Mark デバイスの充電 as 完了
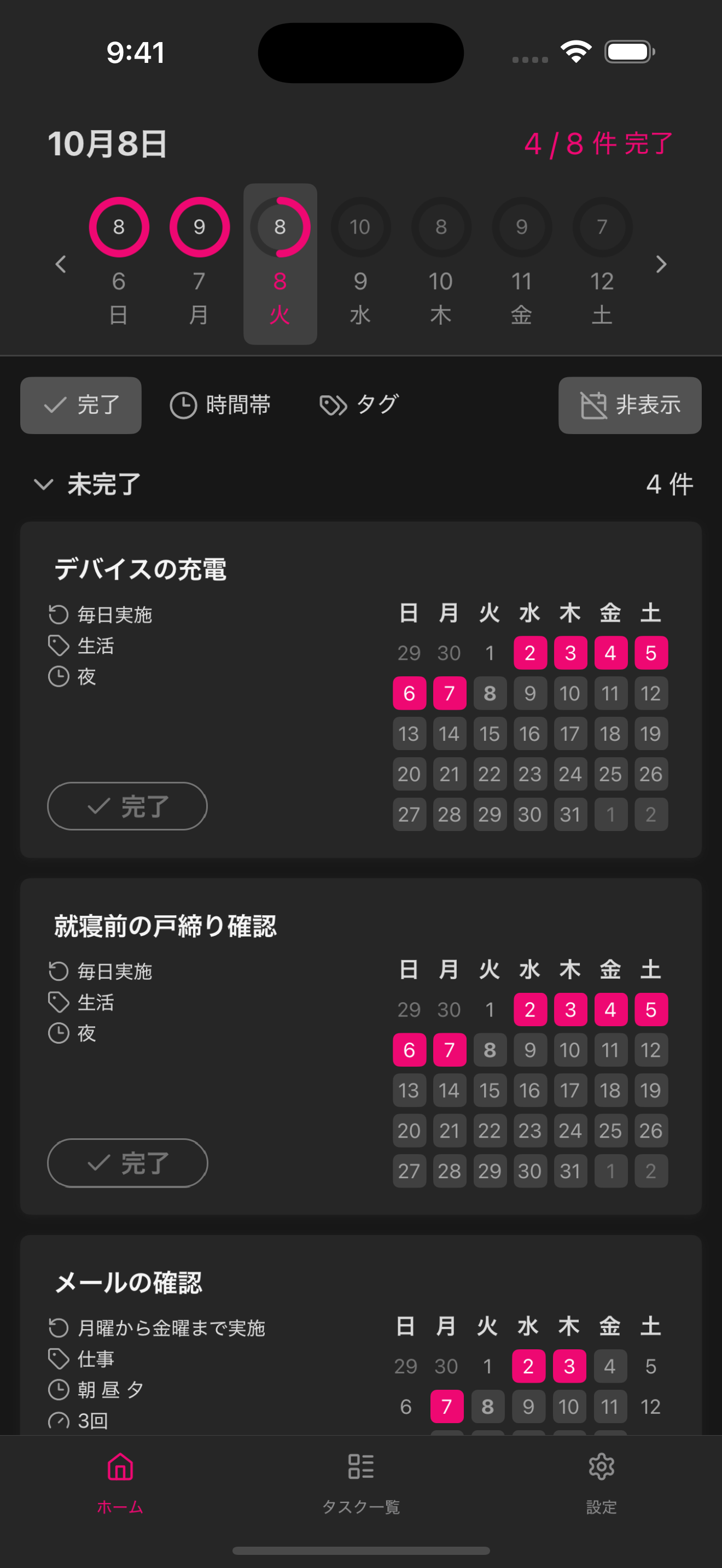Image resolution: width=722 pixels, height=1568 pixels. coord(127,806)
